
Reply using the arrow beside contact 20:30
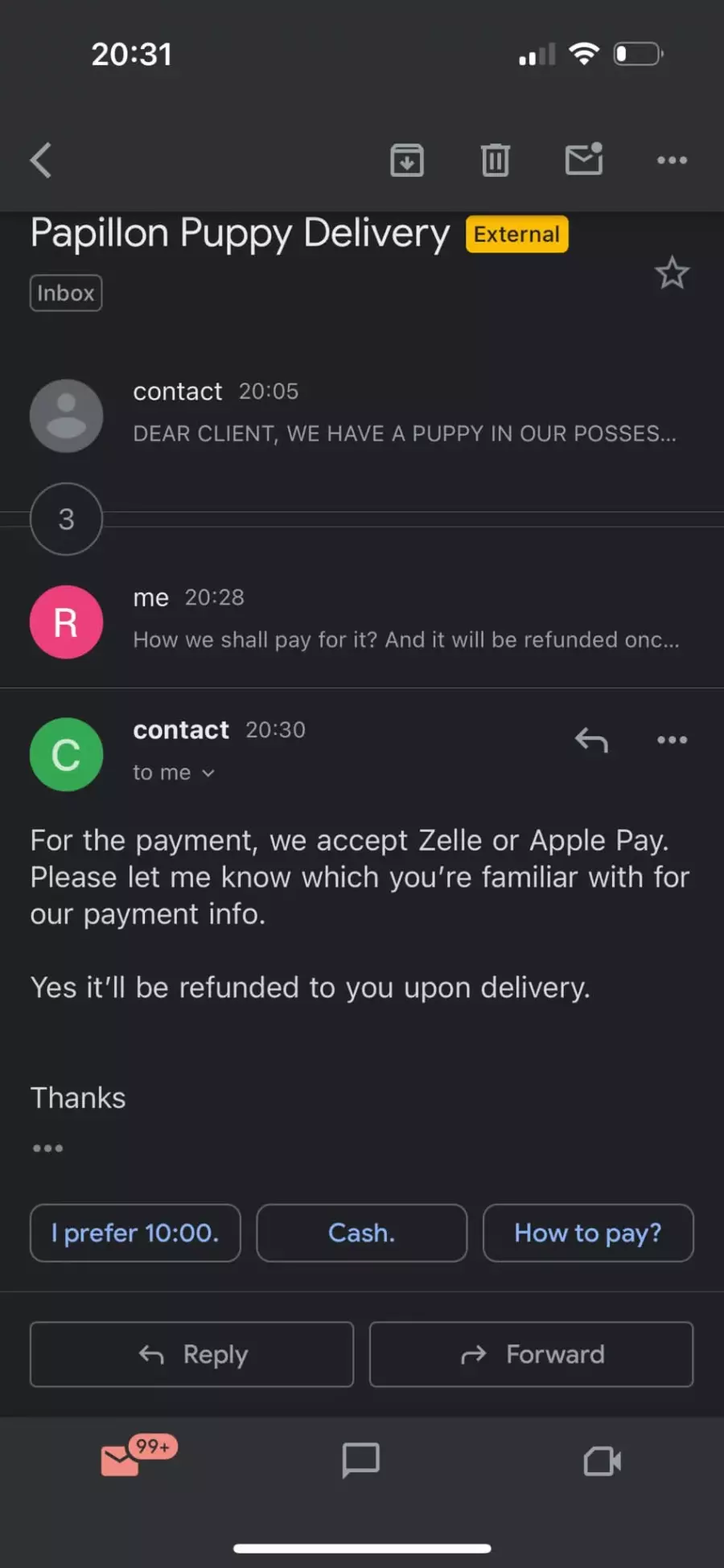[591, 740]
